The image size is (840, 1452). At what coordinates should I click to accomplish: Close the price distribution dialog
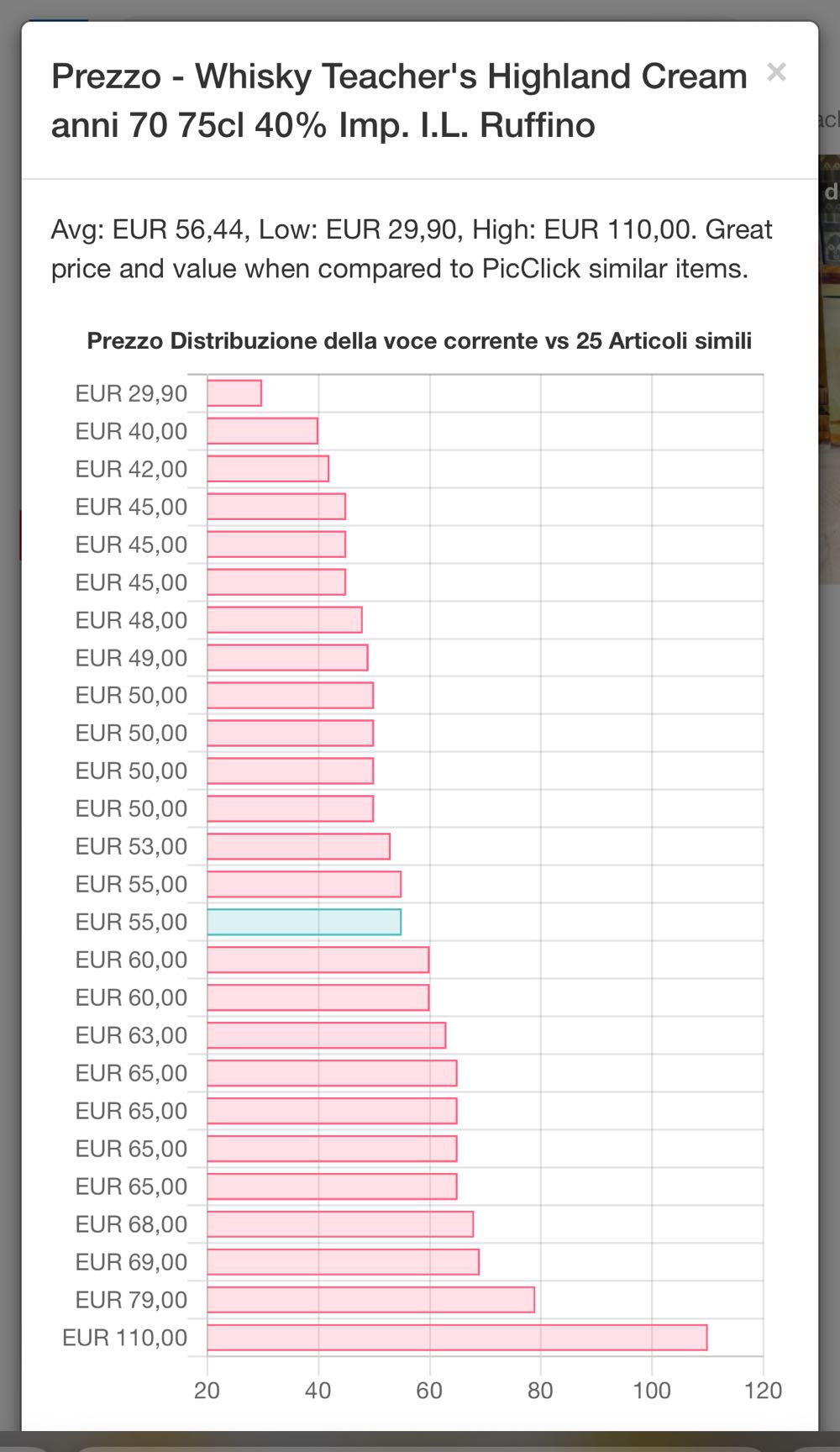776,73
